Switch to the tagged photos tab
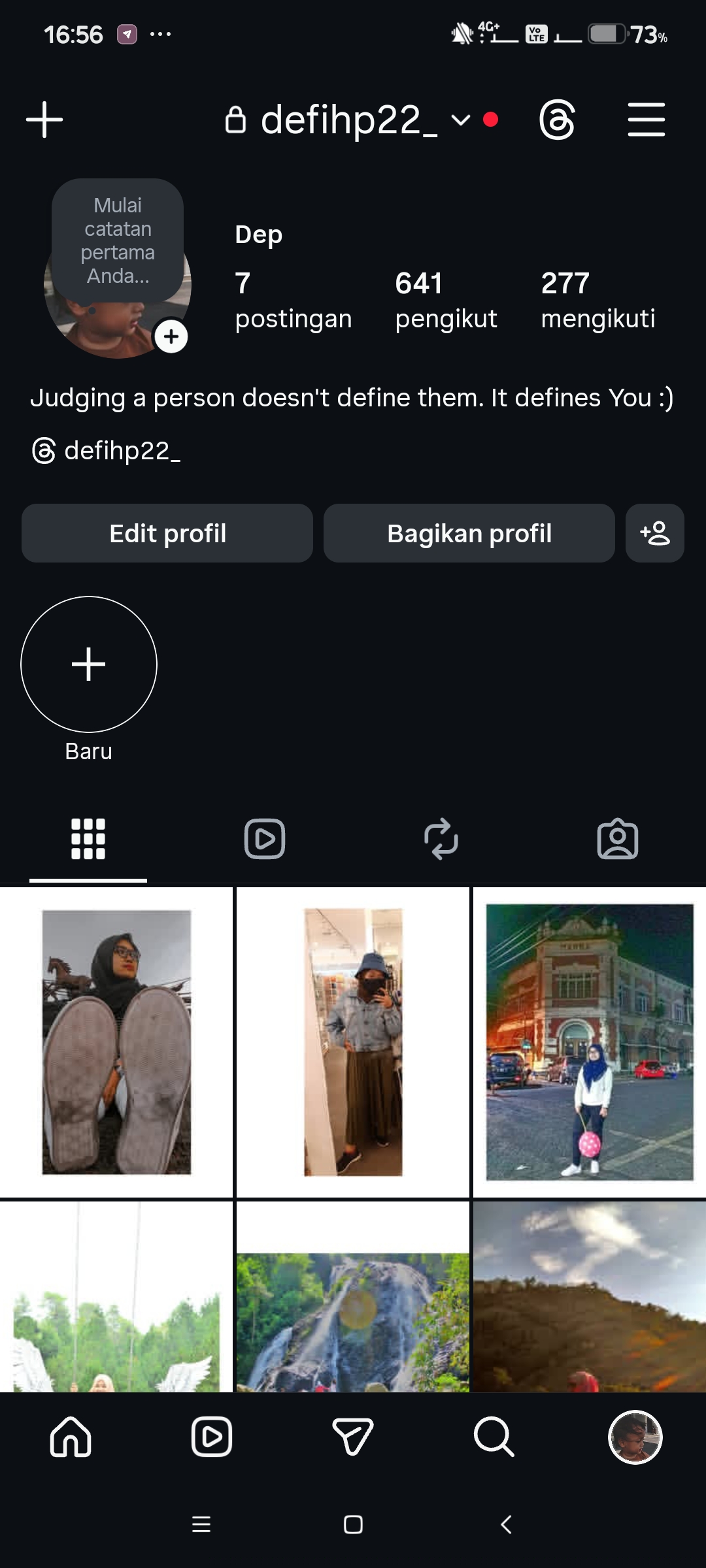706x1568 pixels. 618,839
